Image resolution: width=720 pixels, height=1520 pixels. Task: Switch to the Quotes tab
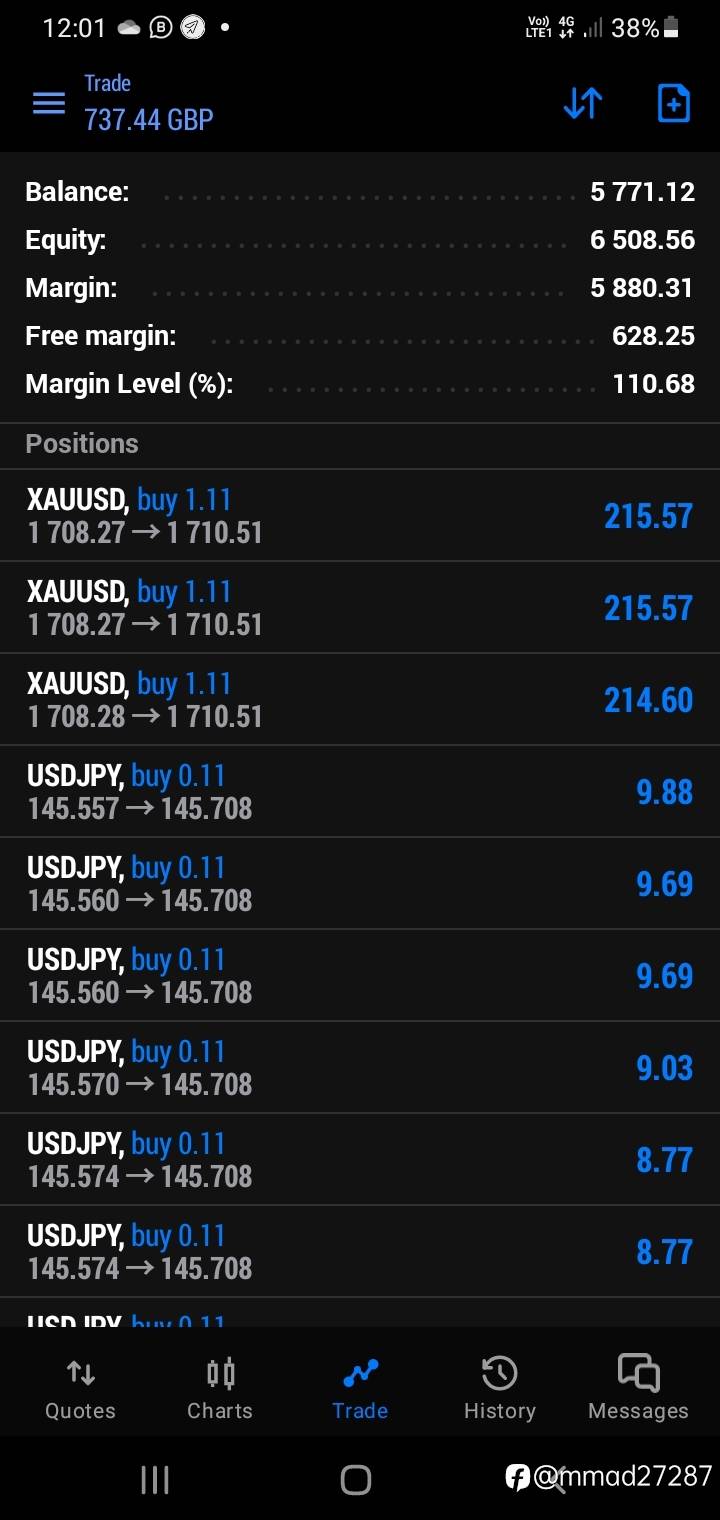coord(80,1389)
